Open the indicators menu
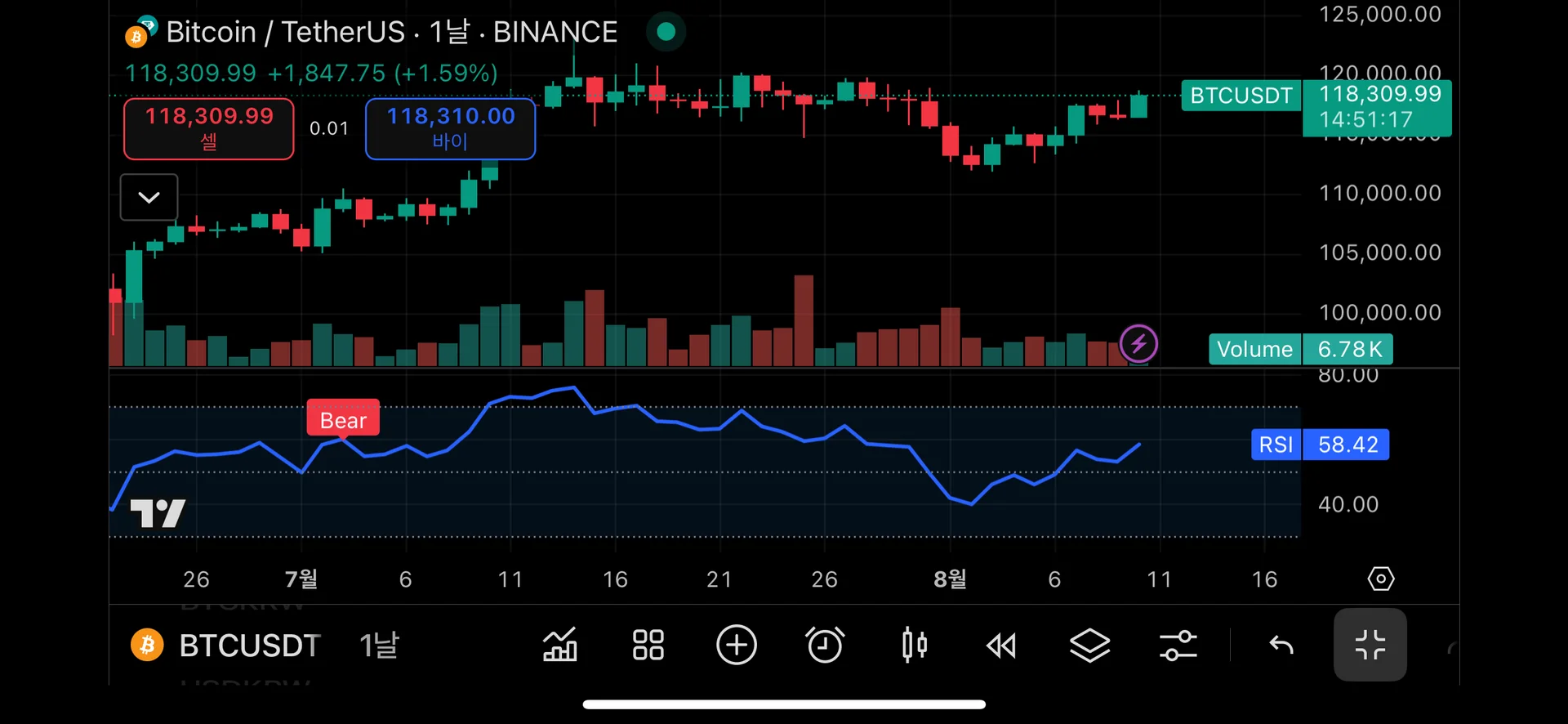Screen dimensions: 1568x724 [560, 646]
